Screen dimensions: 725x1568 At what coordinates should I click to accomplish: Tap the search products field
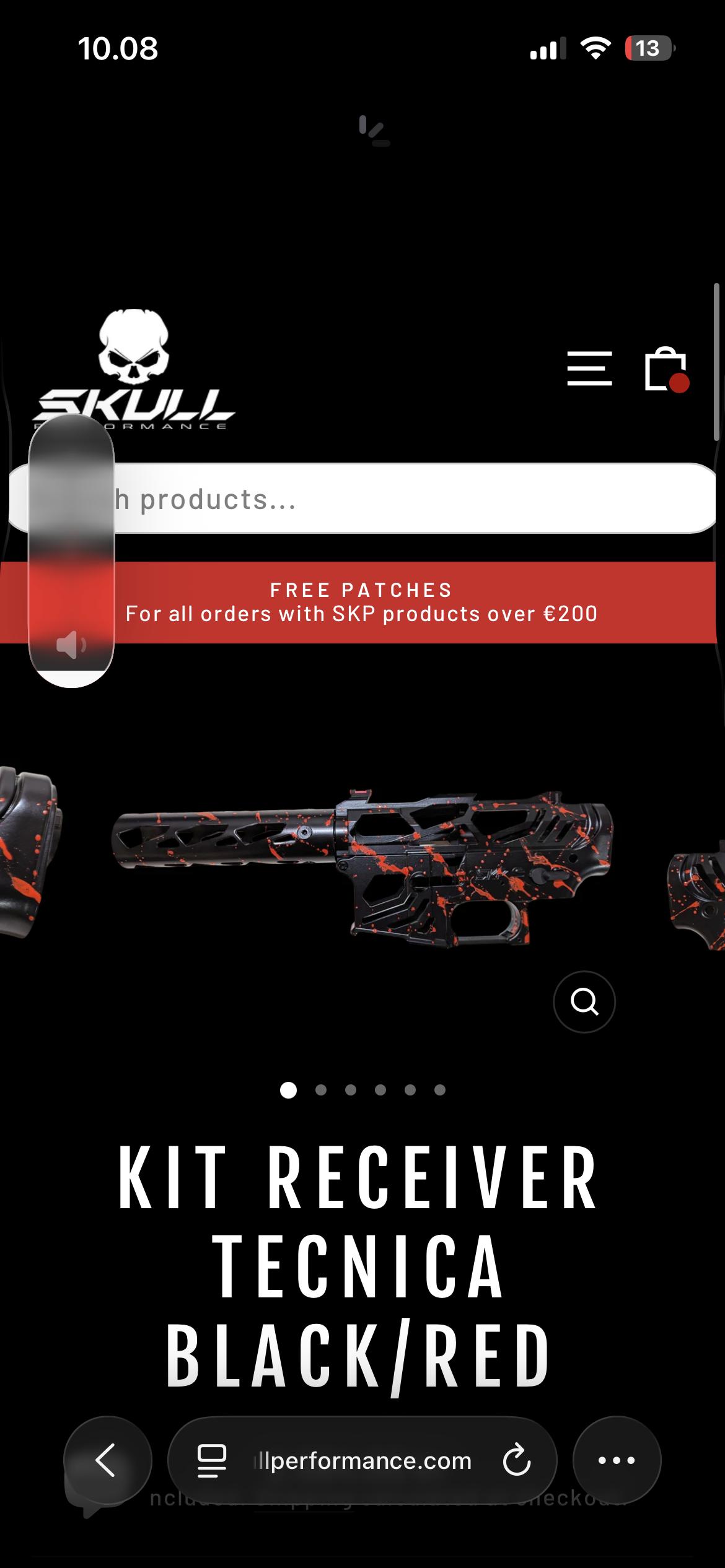tap(397, 499)
